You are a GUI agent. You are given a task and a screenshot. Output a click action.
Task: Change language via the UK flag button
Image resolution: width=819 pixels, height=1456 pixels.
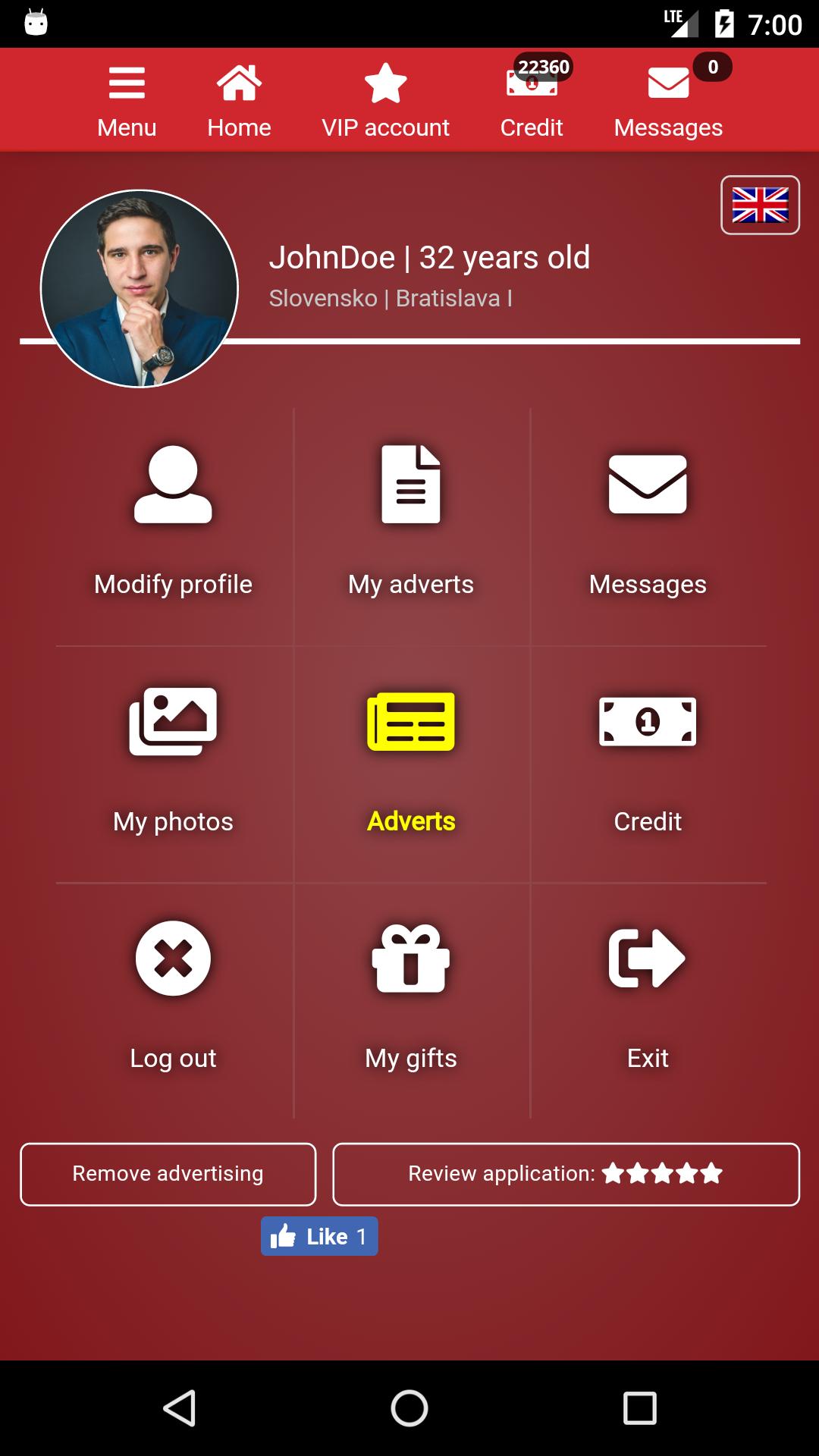coord(760,205)
